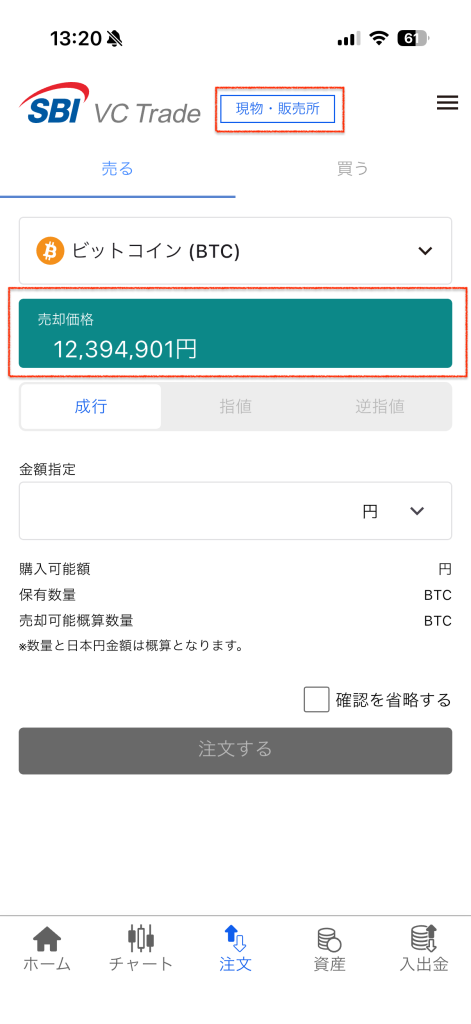Switch to the 入出金 tab
This screenshot has width=471, height=1024.
point(424,948)
